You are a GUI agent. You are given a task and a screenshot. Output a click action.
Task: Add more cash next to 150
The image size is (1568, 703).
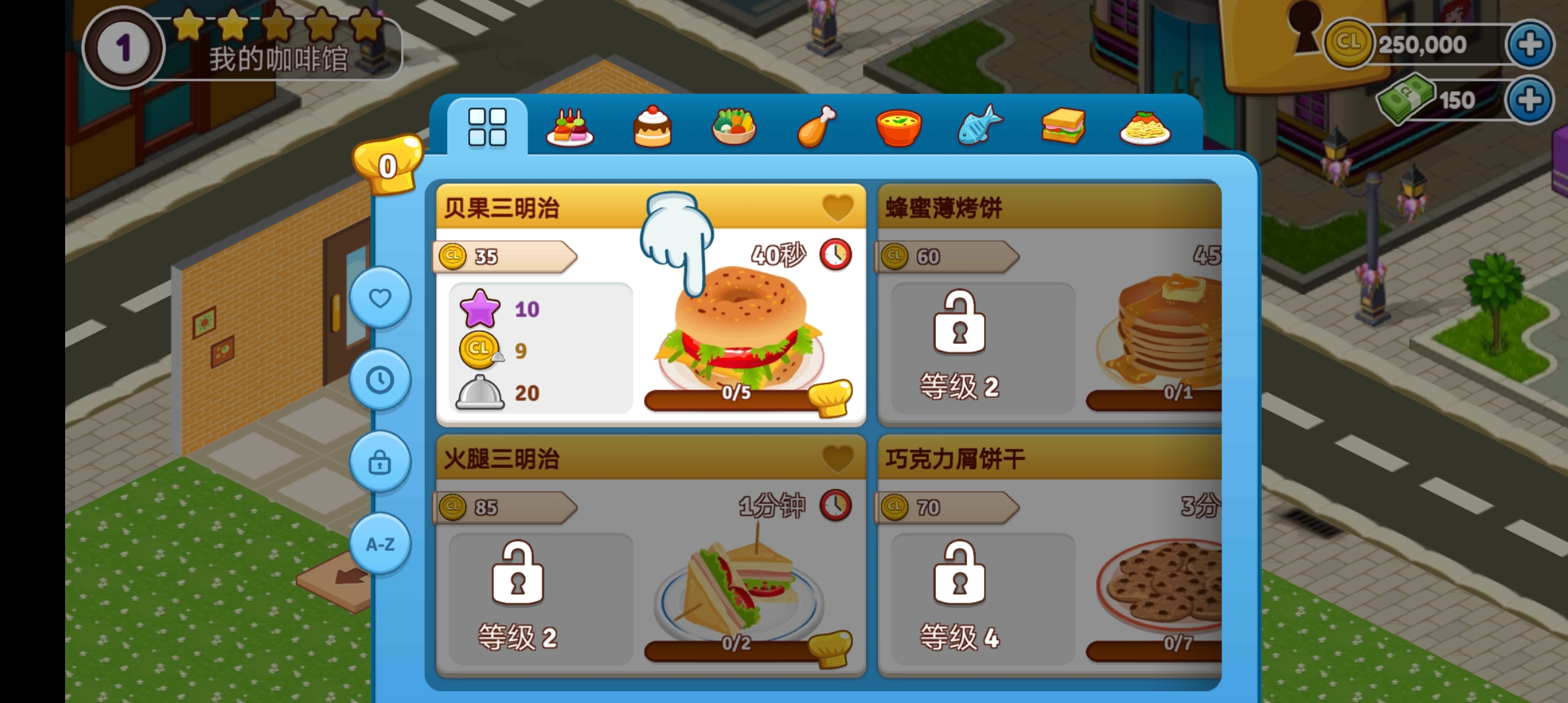point(1530,100)
